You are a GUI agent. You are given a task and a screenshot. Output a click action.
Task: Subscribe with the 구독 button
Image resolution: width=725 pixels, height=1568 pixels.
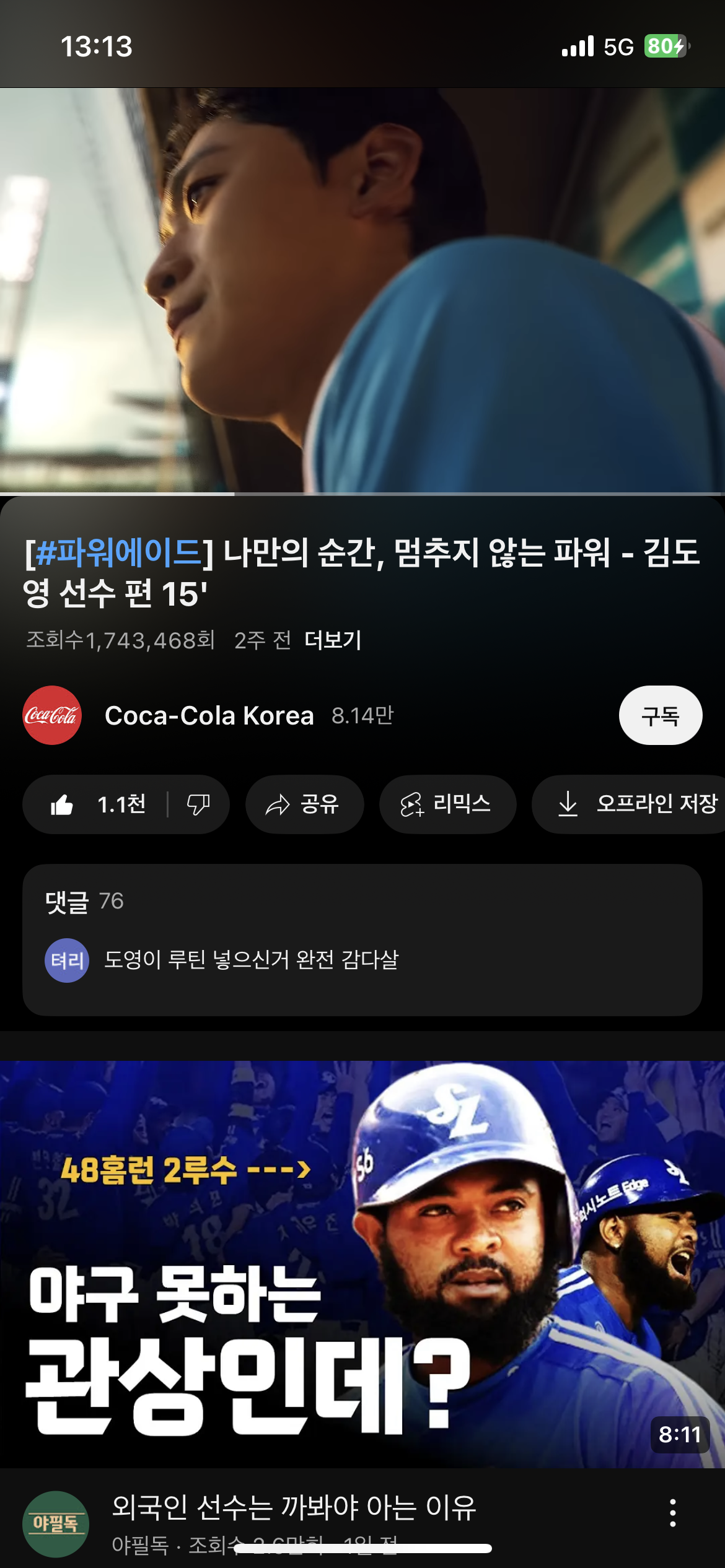click(660, 716)
